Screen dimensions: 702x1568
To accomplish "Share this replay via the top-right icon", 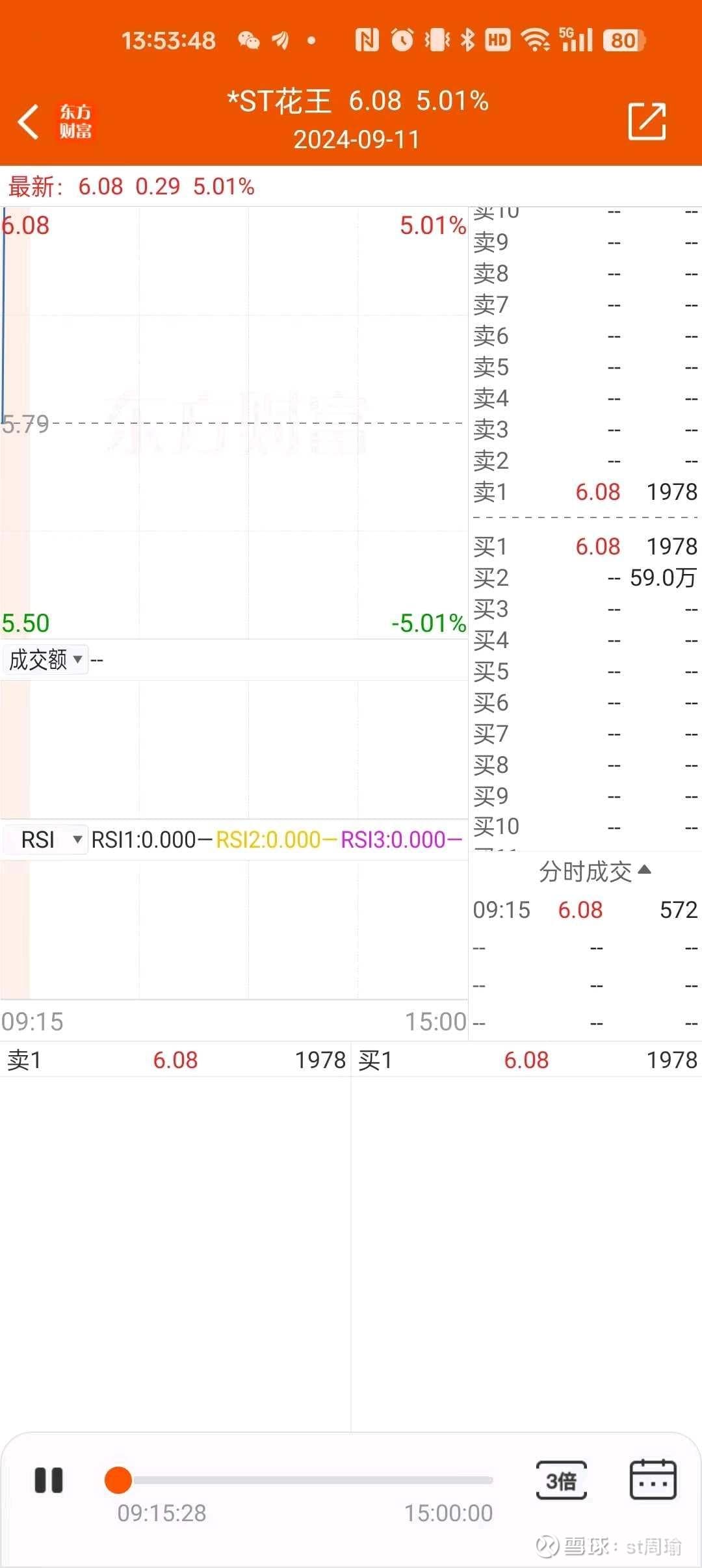I will (647, 122).
